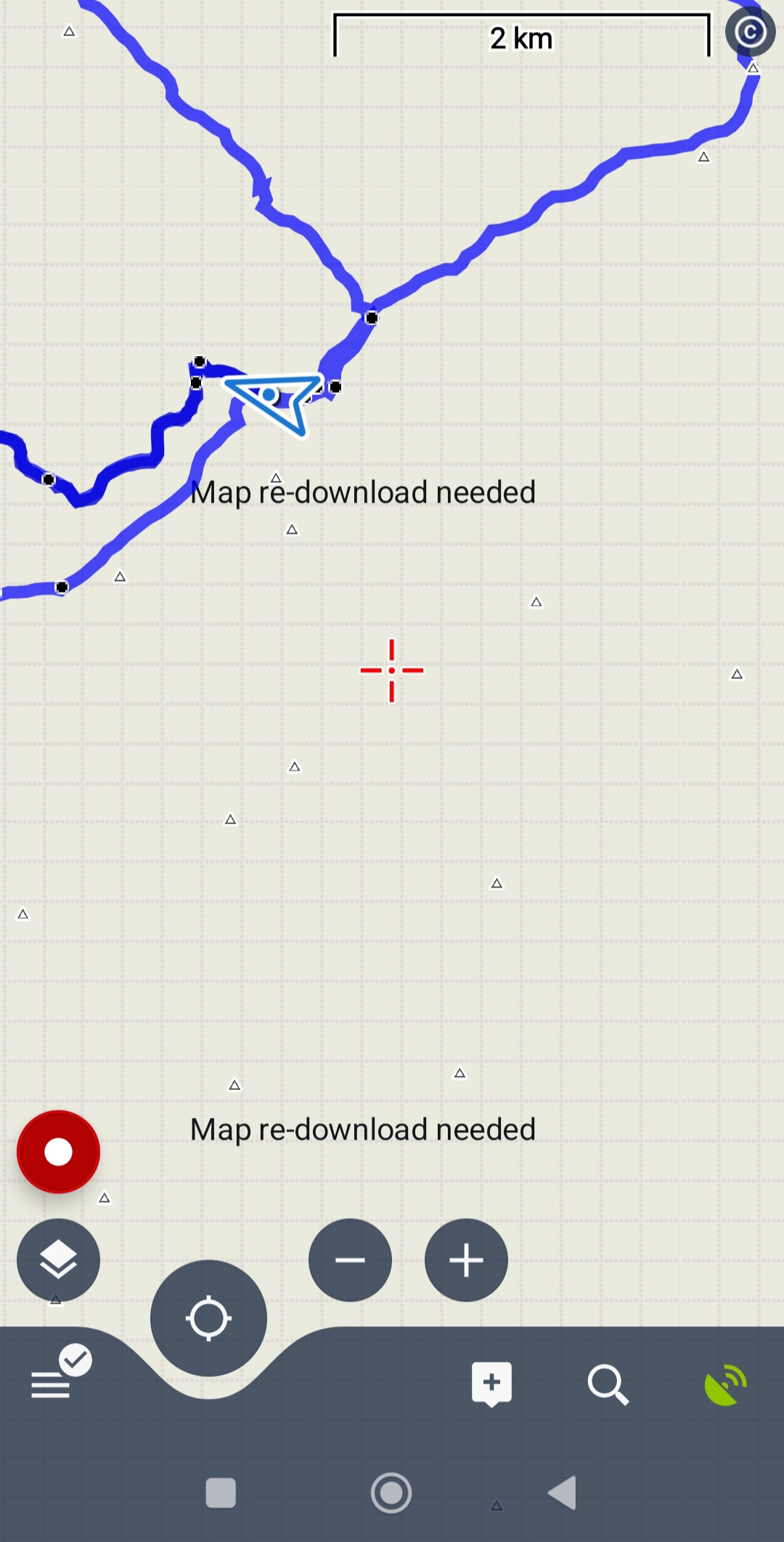Go to the system home screen
784x1542 pixels.
click(391, 1493)
